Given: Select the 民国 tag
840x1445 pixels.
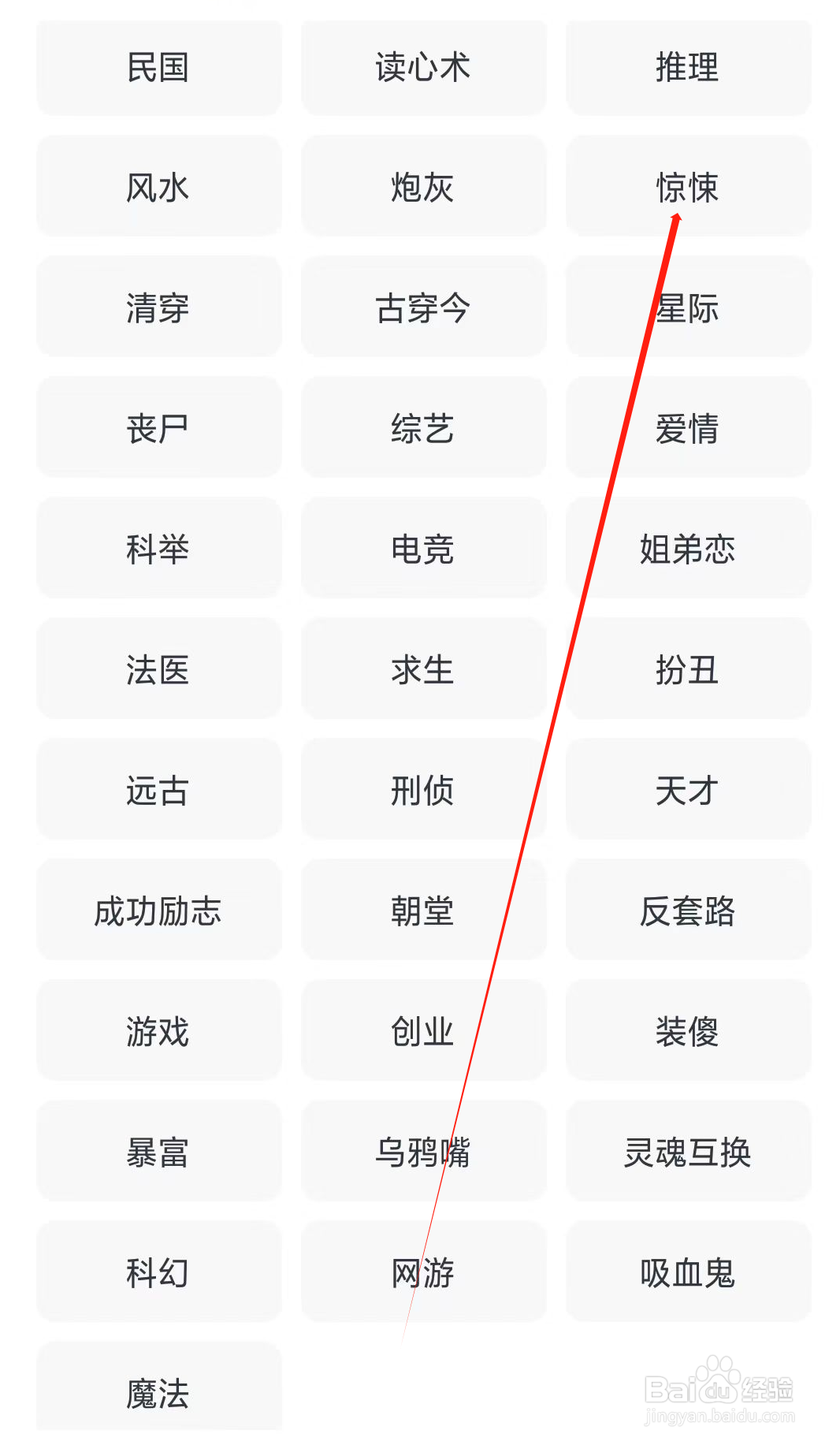Looking at the screenshot, I should [x=158, y=68].
